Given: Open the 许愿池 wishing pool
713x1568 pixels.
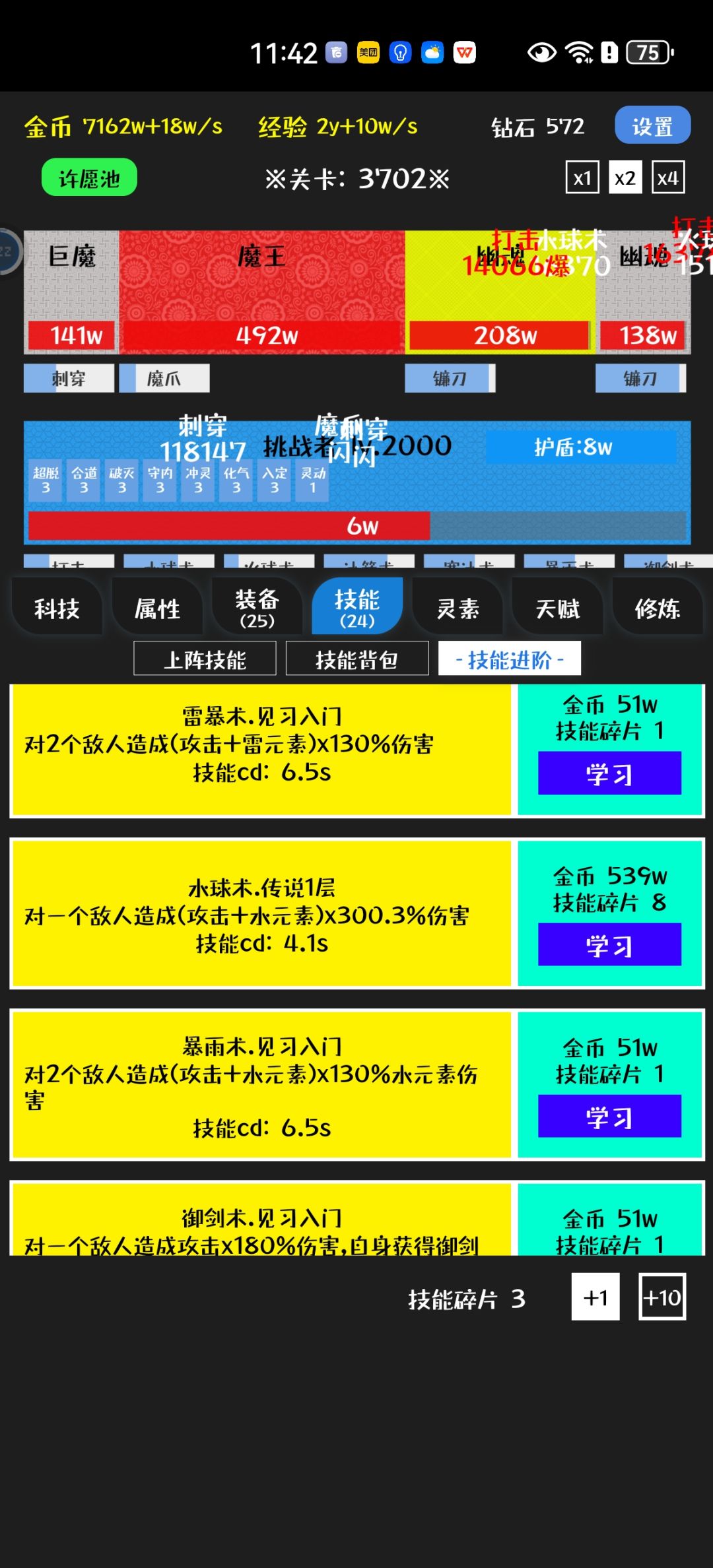Looking at the screenshot, I should 89,178.
